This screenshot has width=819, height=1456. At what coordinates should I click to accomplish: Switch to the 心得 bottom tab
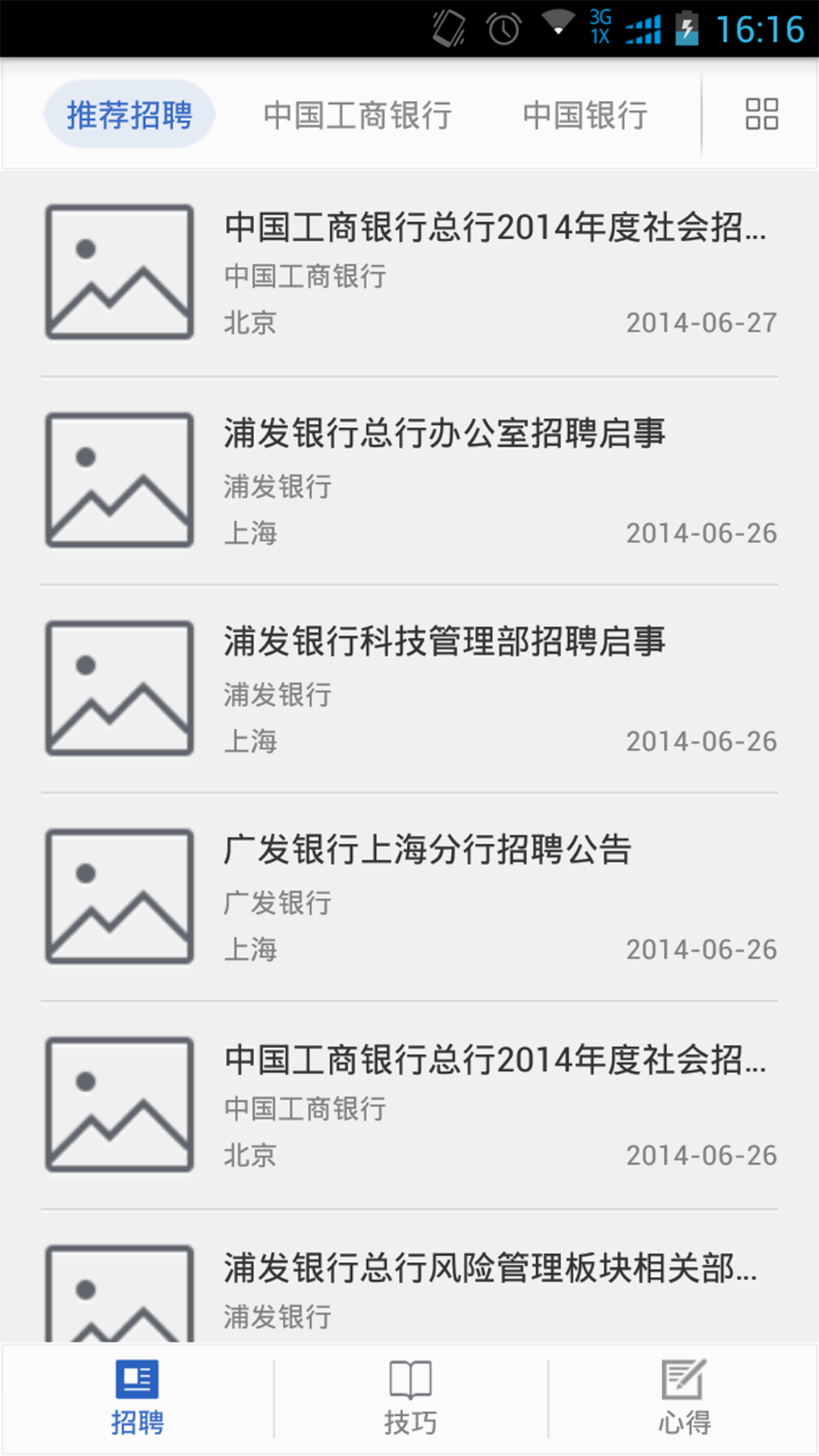(684, 1398)
